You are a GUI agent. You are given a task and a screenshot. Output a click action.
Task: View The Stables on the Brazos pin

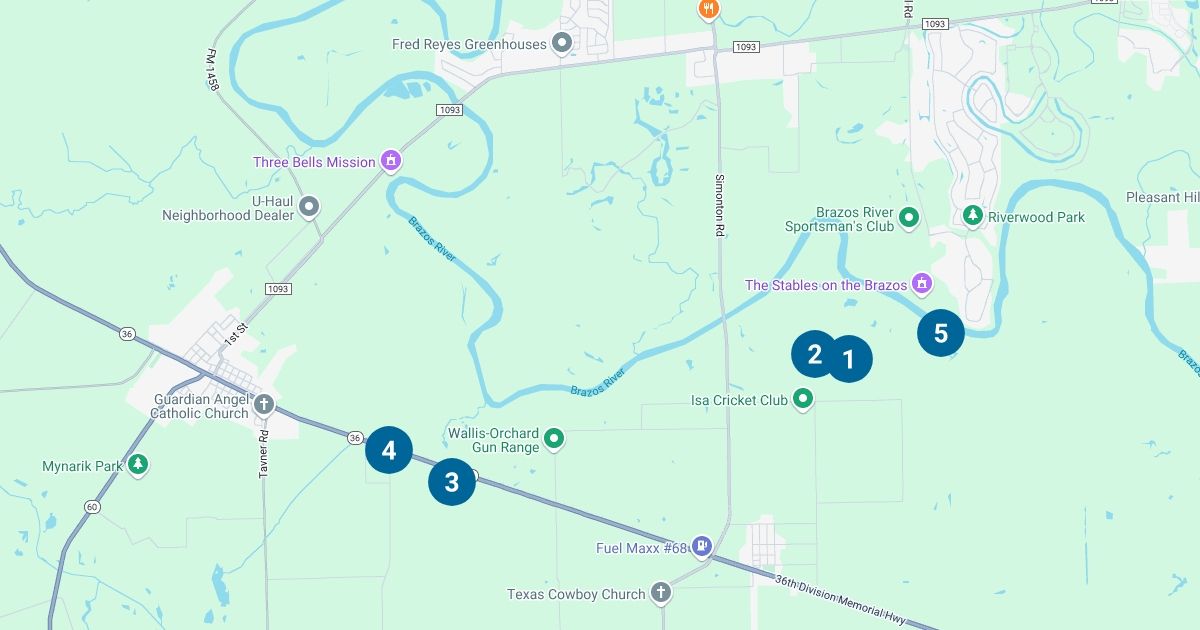click(922, 285)
